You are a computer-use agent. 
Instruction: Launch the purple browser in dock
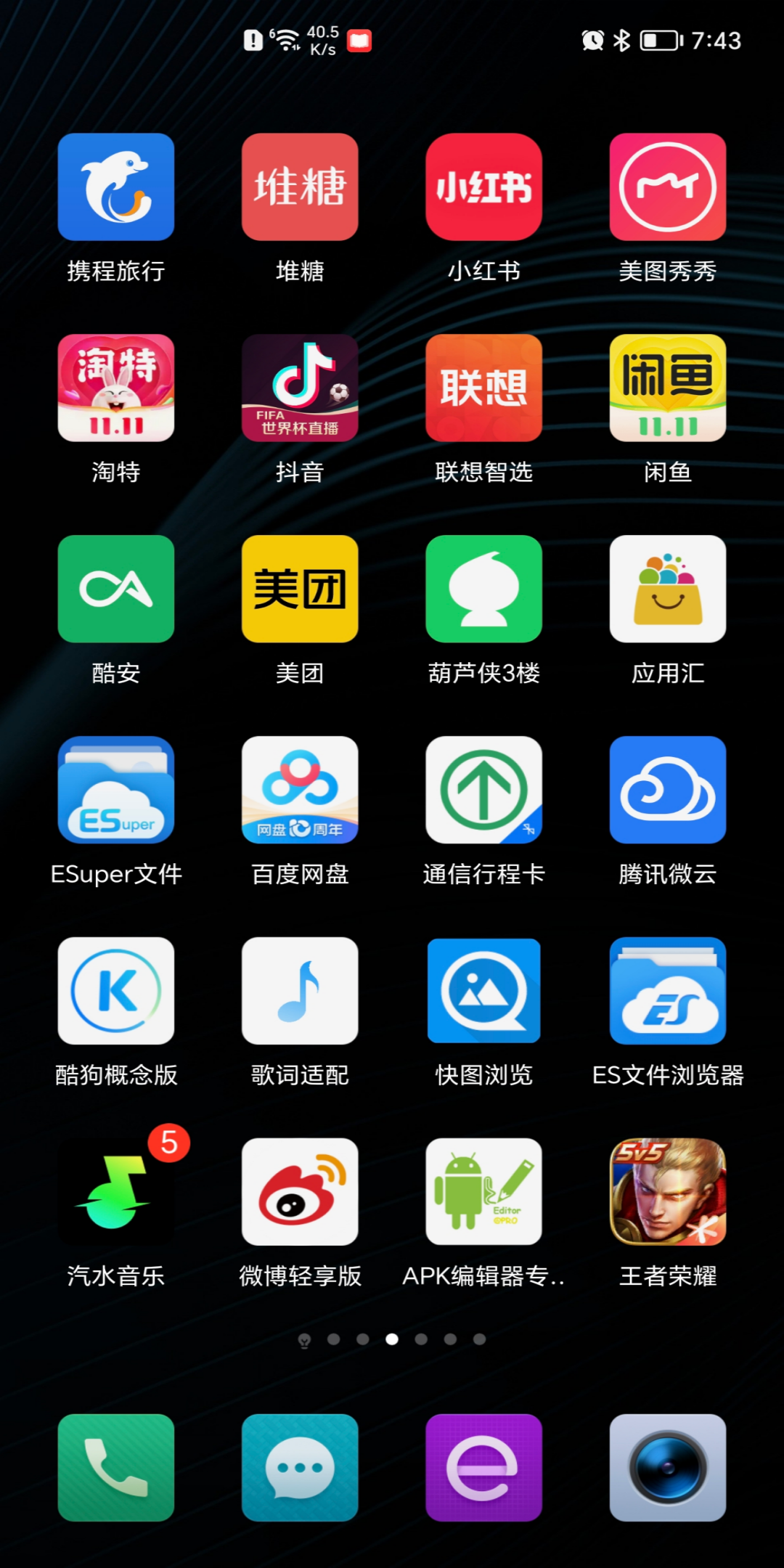483,1468
